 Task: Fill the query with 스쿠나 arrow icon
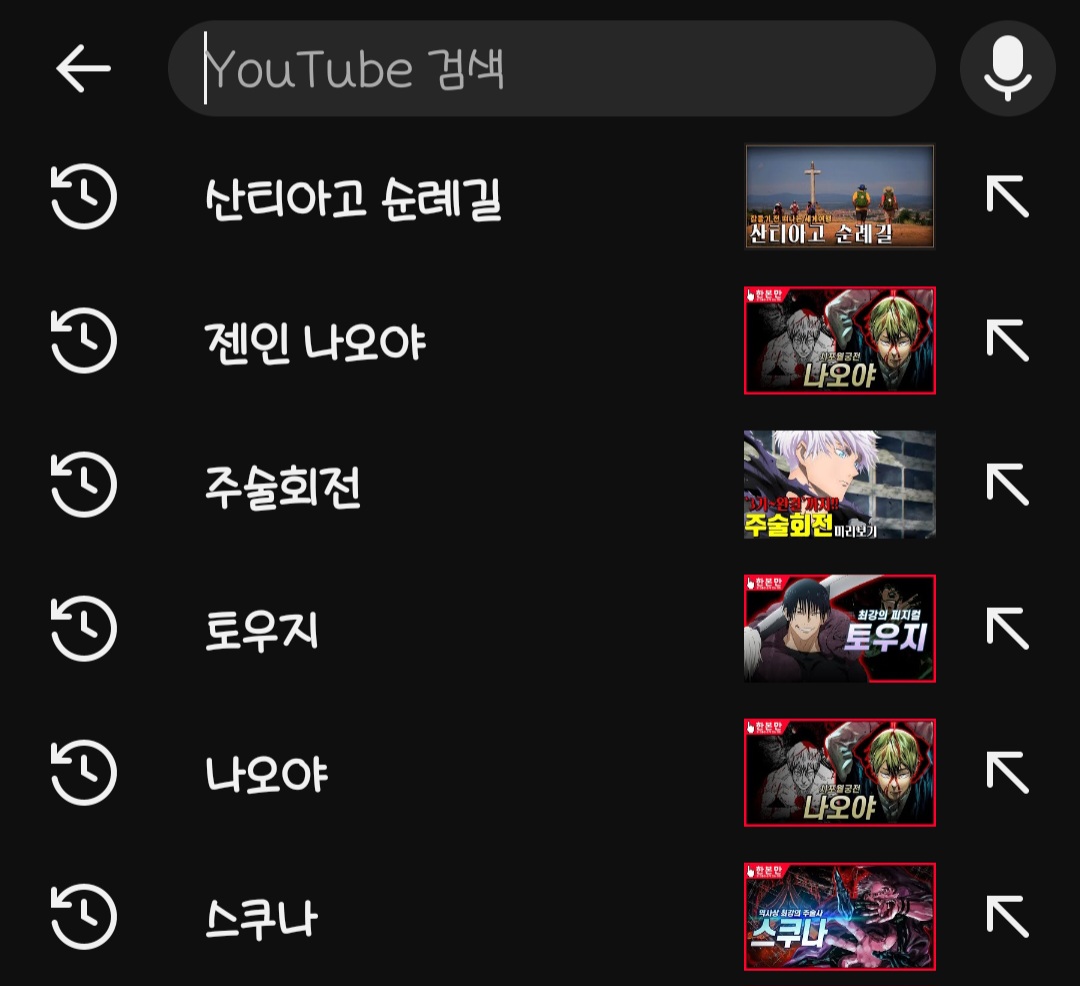coord(1007,917)
